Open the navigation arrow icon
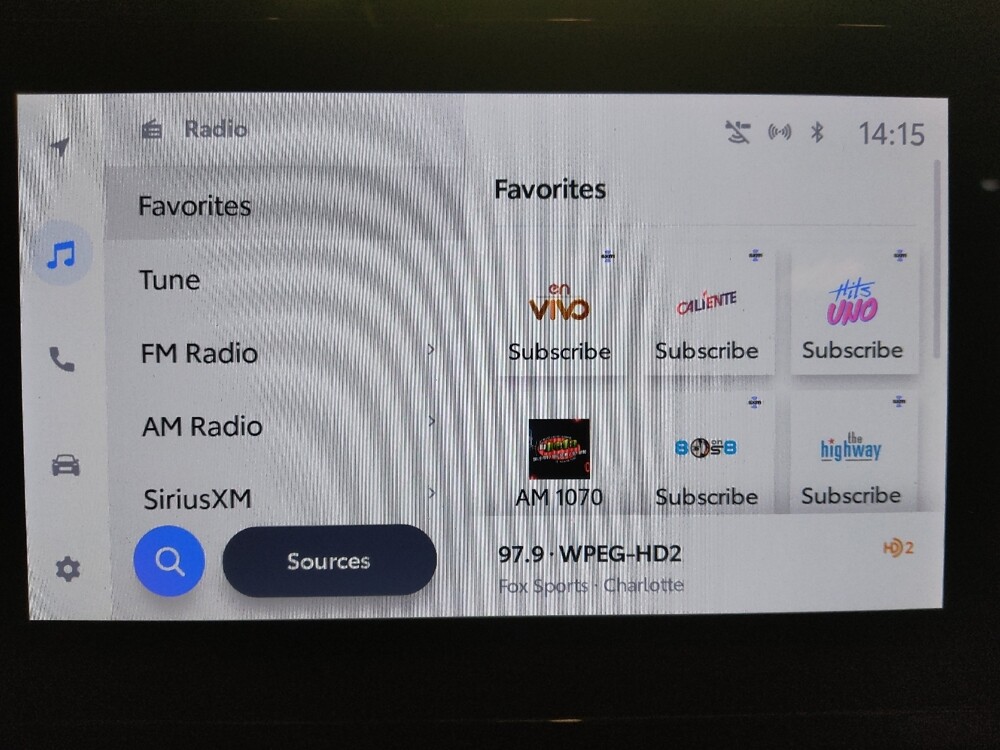The image size is (1000, 750). tap(60, 148)
